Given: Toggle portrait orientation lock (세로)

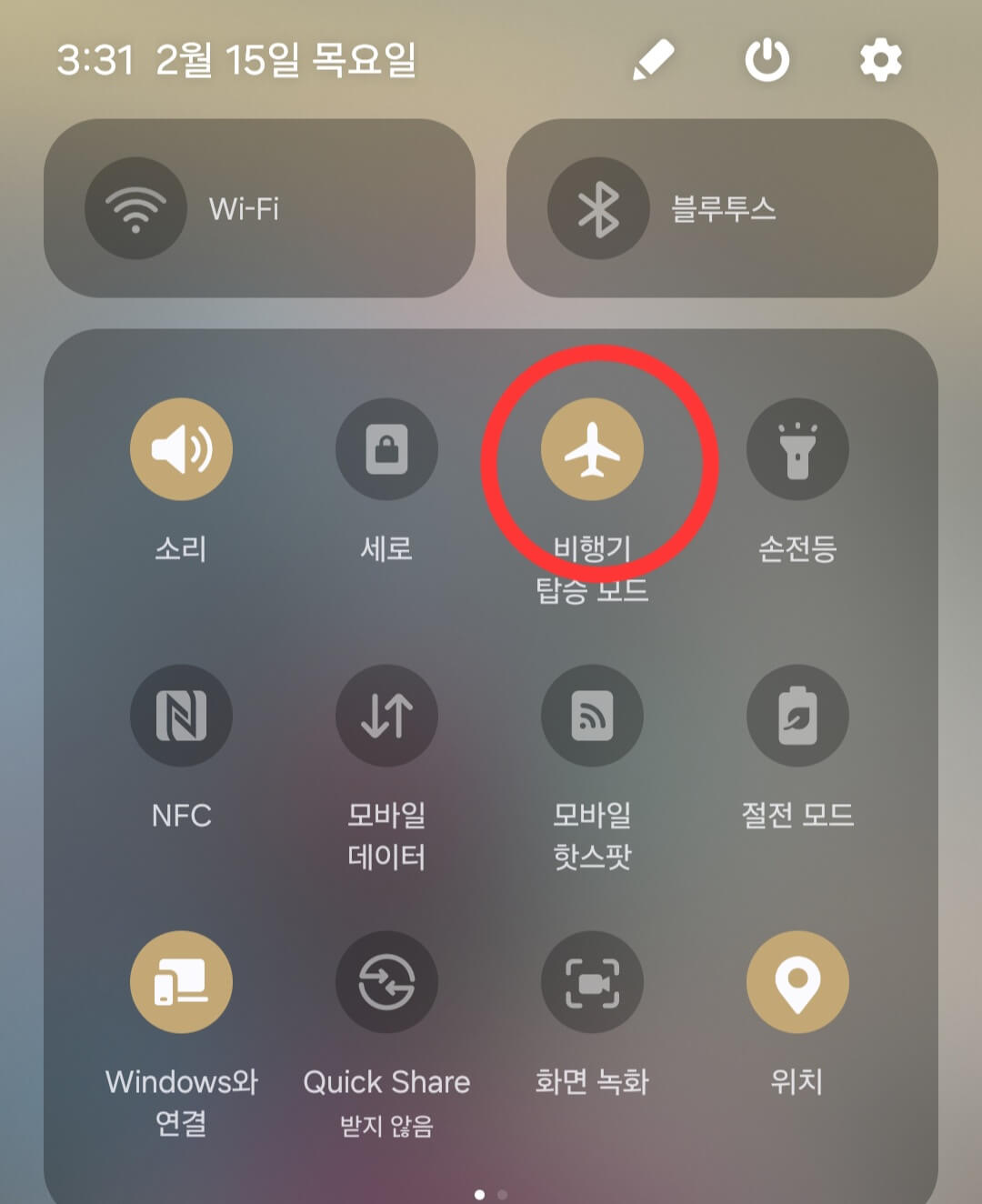Looking at the screenshot, I should 386,448.
